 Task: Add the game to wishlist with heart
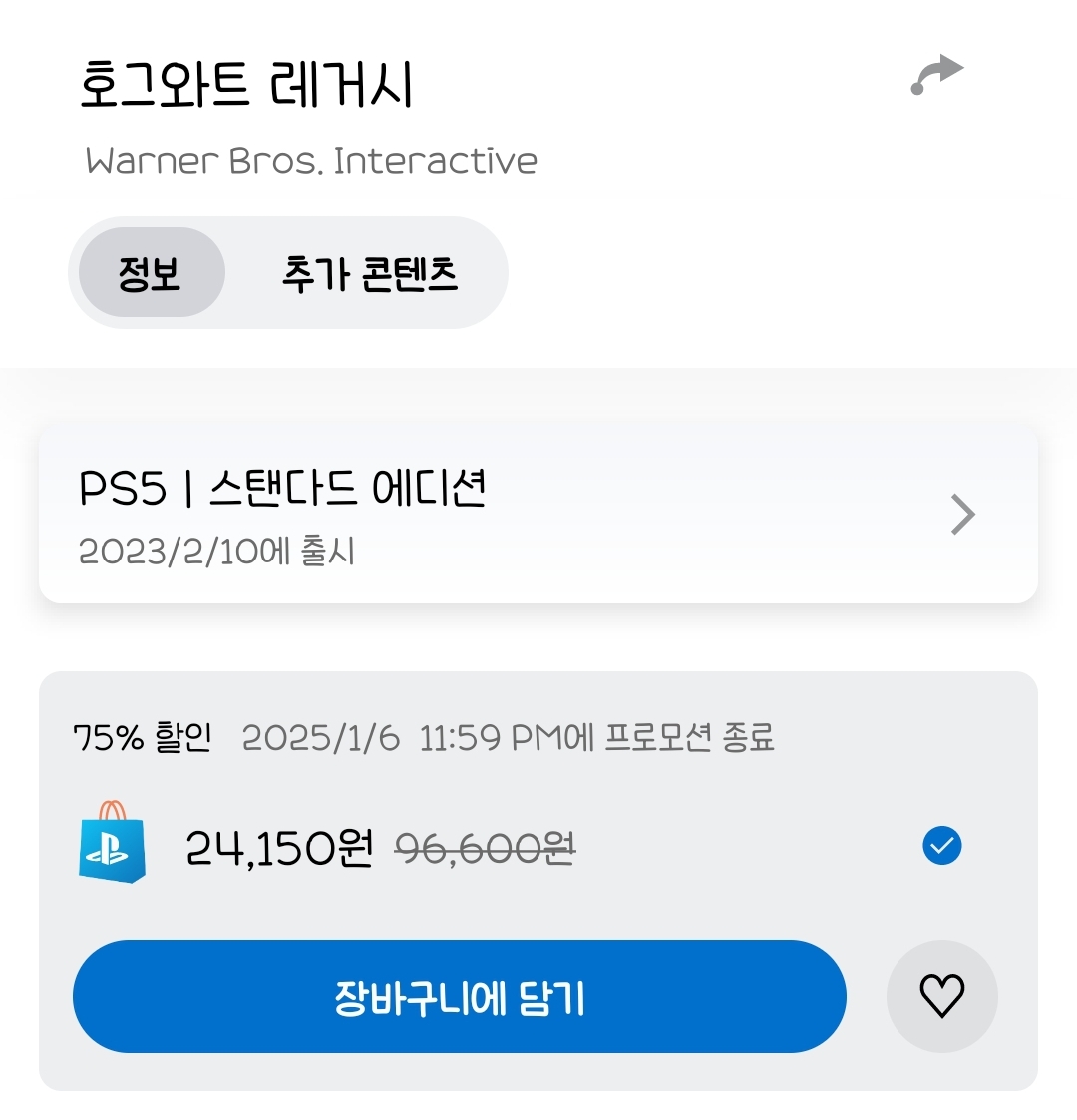[x=941, y=996]
